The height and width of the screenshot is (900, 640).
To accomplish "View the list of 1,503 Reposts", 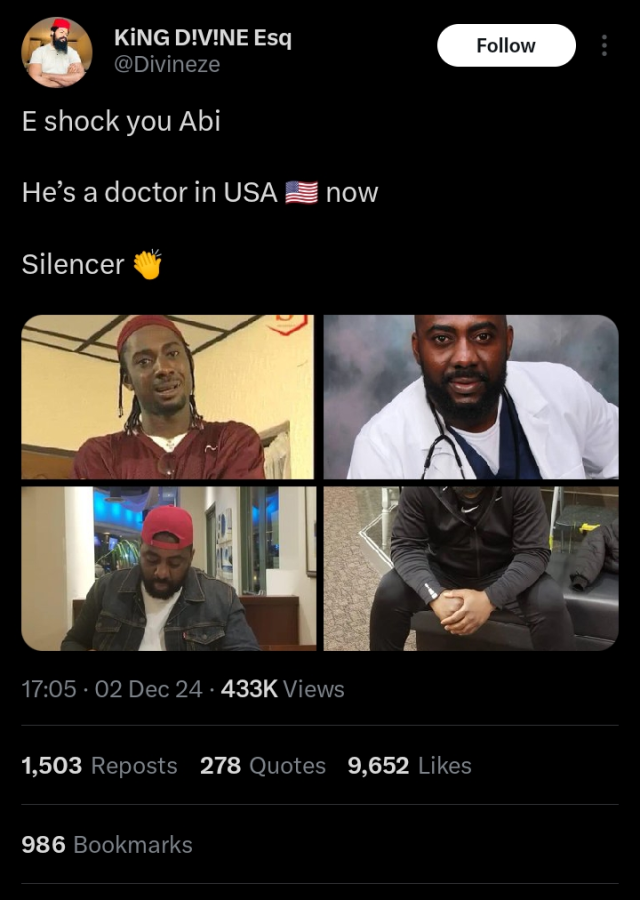I will [x=99, y=766].
